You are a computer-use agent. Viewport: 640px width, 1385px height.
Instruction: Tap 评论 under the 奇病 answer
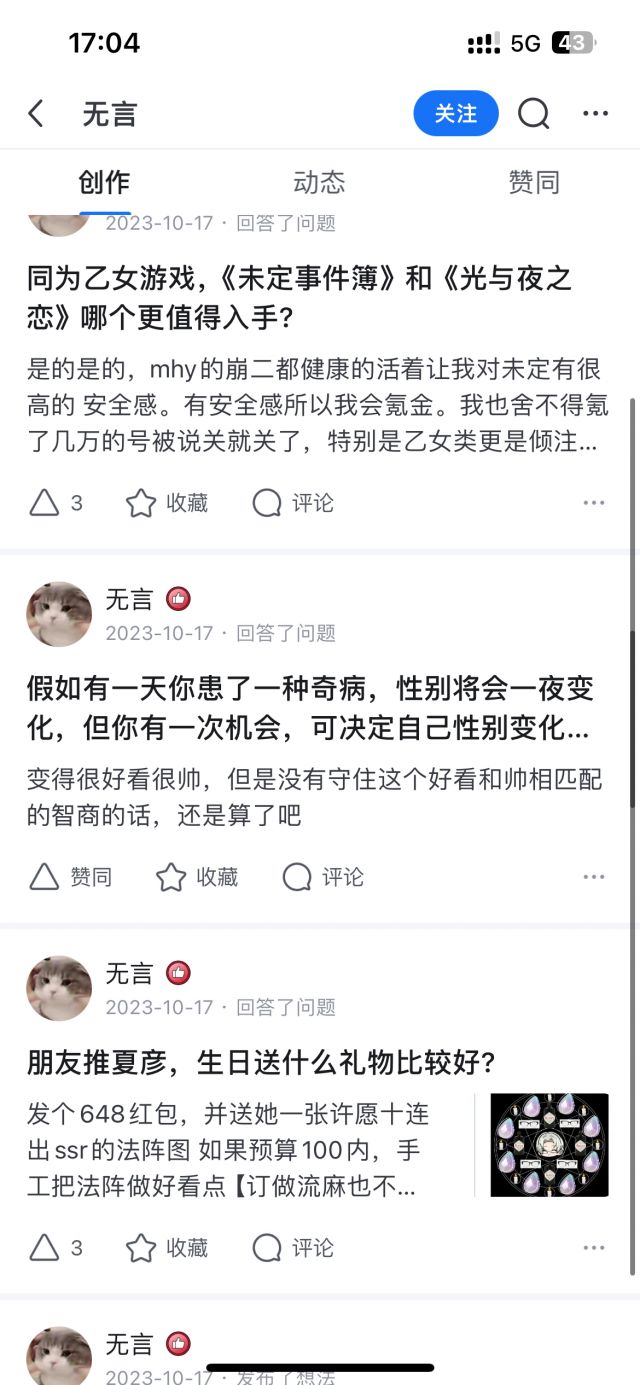click(323, 877)
